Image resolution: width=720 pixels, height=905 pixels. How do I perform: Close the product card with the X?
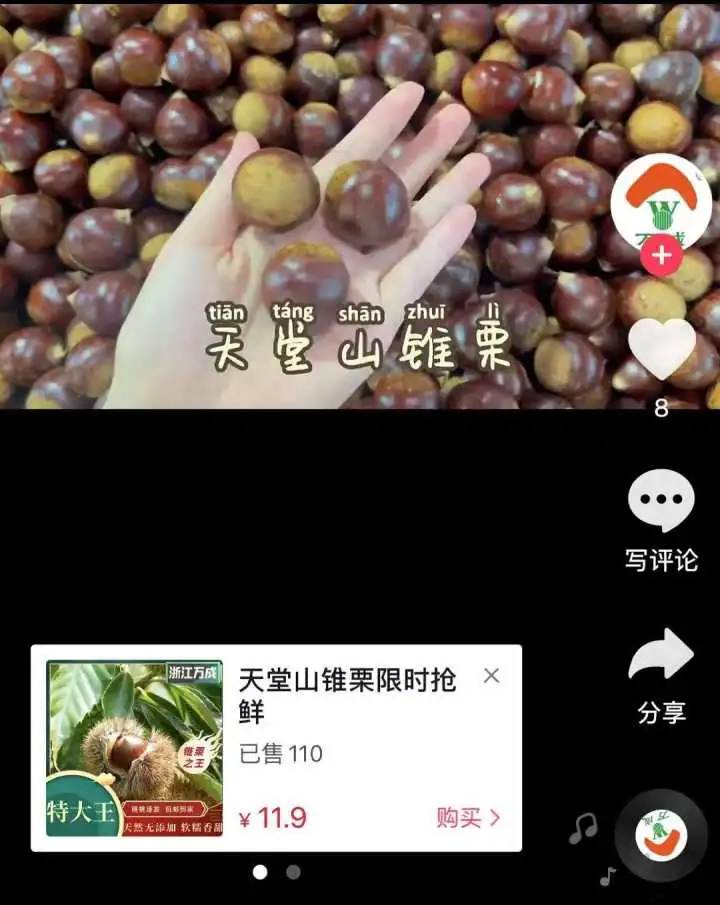pyautogui.click(x=491, y=676)
